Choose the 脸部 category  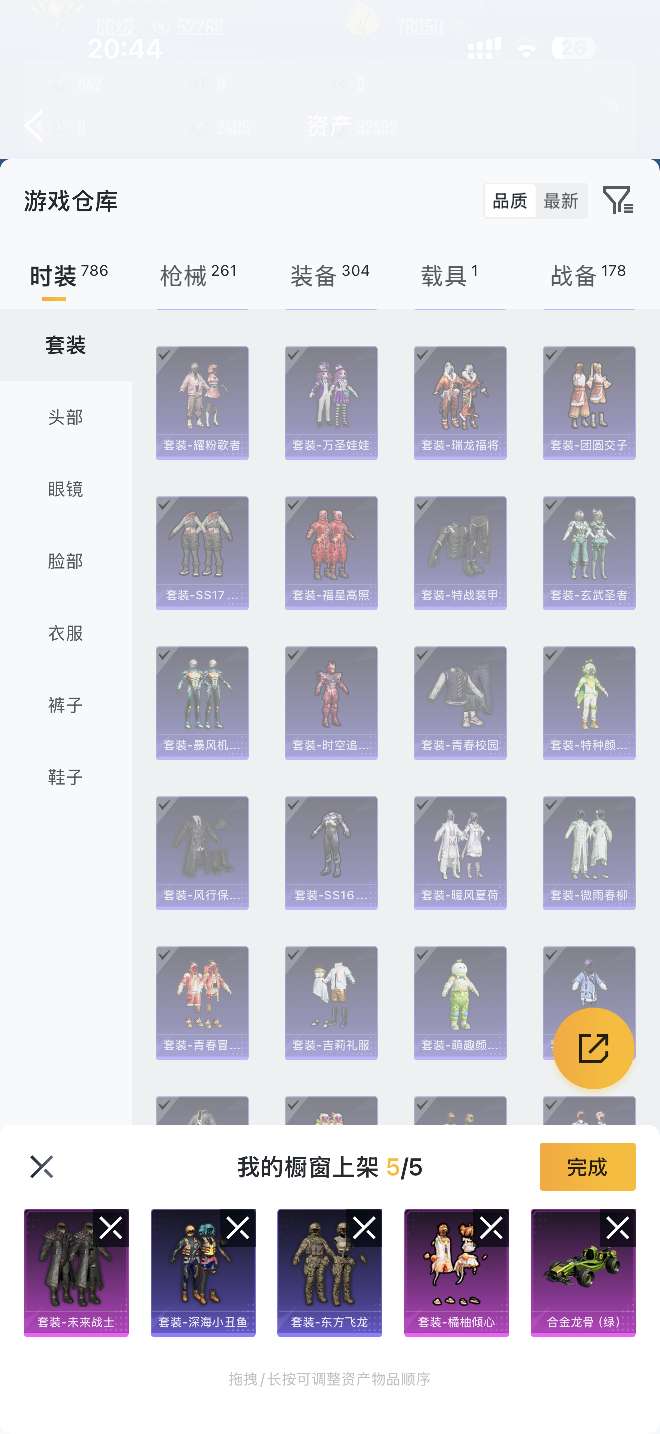(x=65, y=561)
